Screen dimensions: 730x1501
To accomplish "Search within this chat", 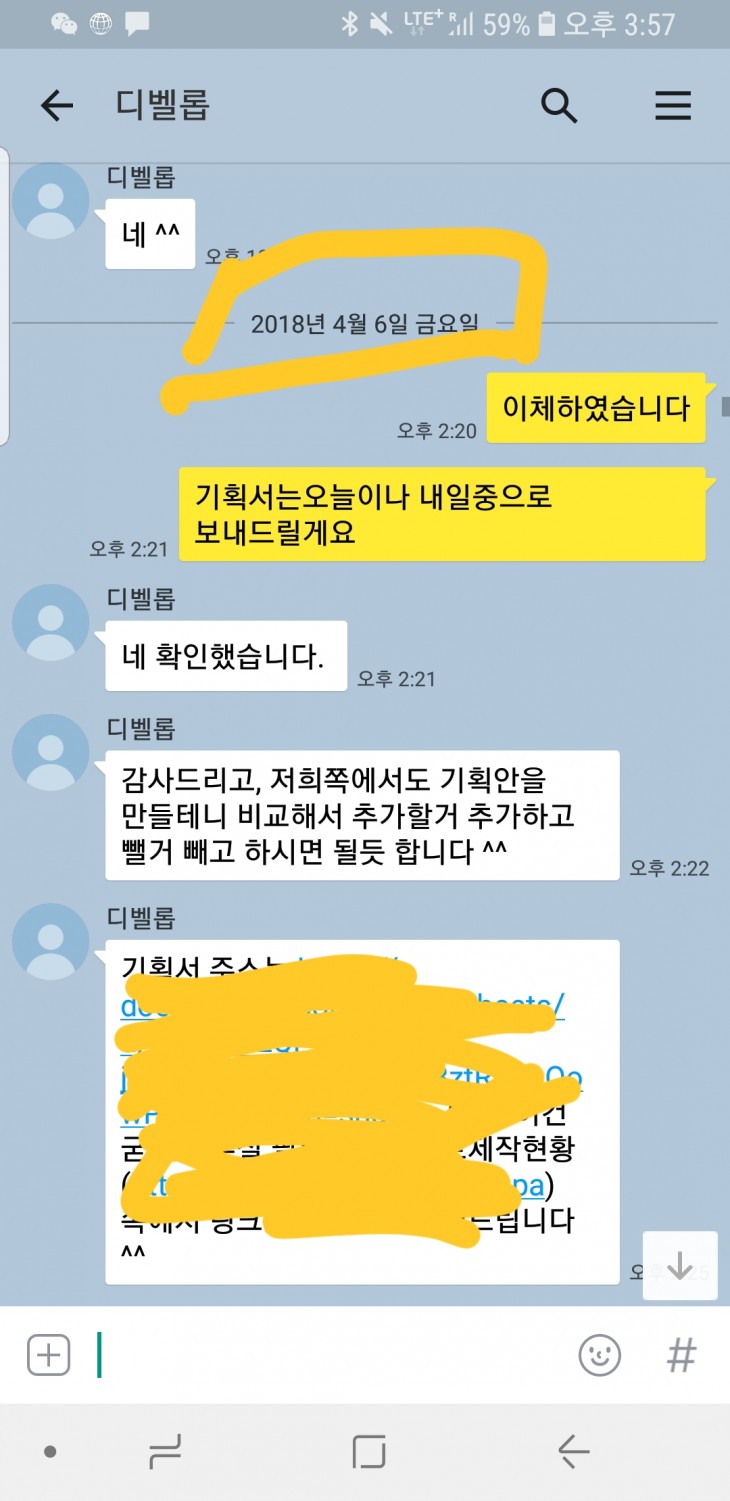I will pyautogui.click(x=559, y=105).
